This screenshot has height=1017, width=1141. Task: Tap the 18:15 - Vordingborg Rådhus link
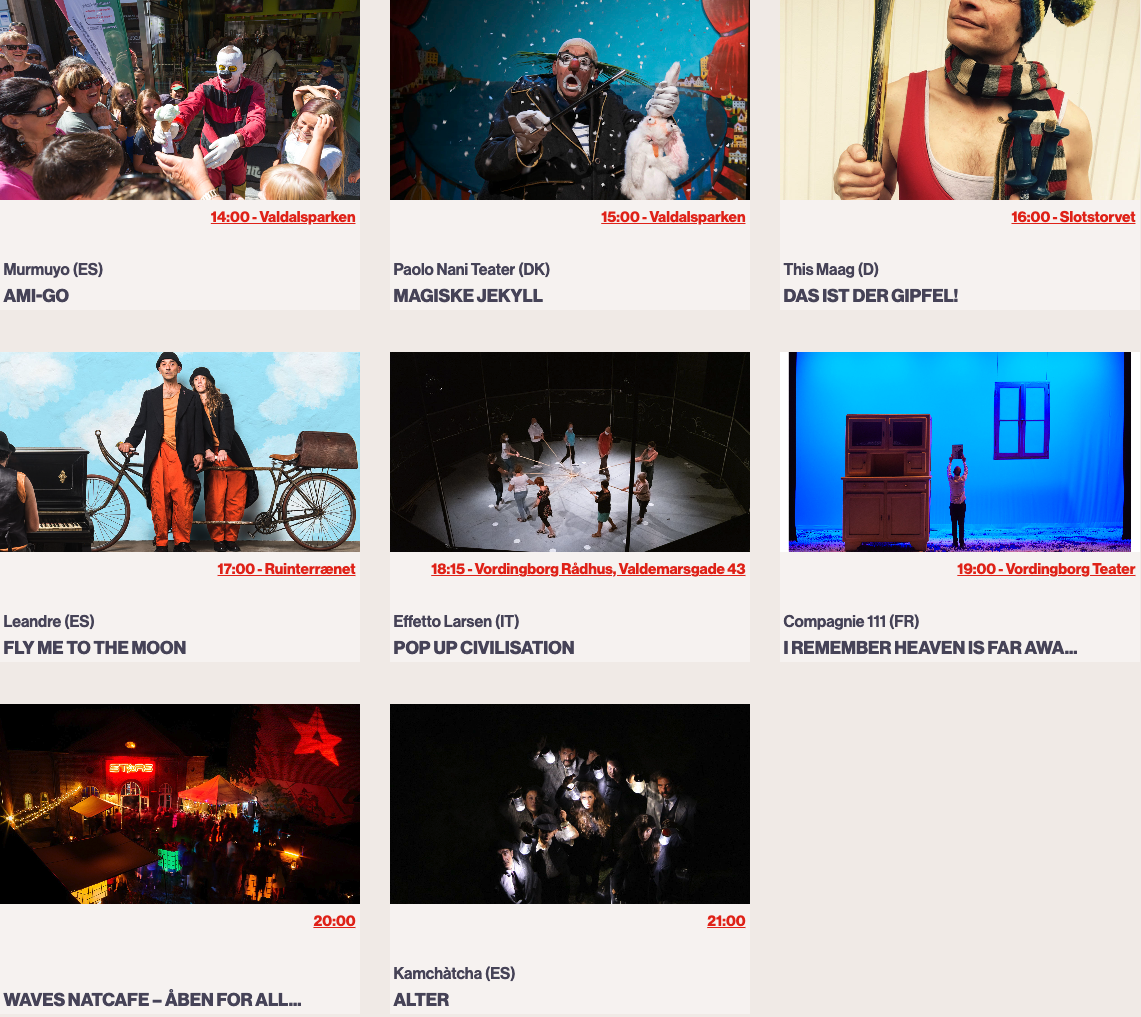(x=588, y=569)
